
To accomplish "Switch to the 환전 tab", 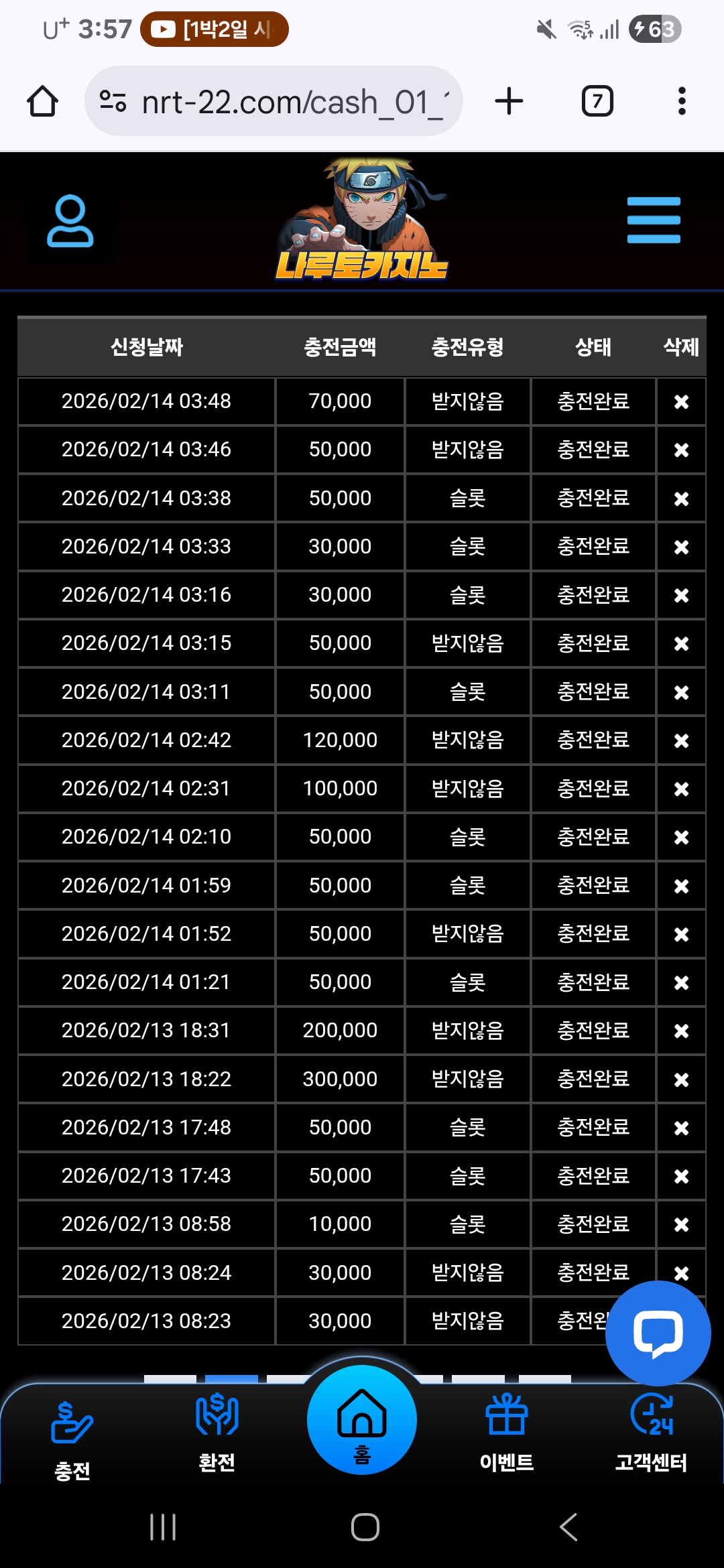I will (x=217, y=1431).
